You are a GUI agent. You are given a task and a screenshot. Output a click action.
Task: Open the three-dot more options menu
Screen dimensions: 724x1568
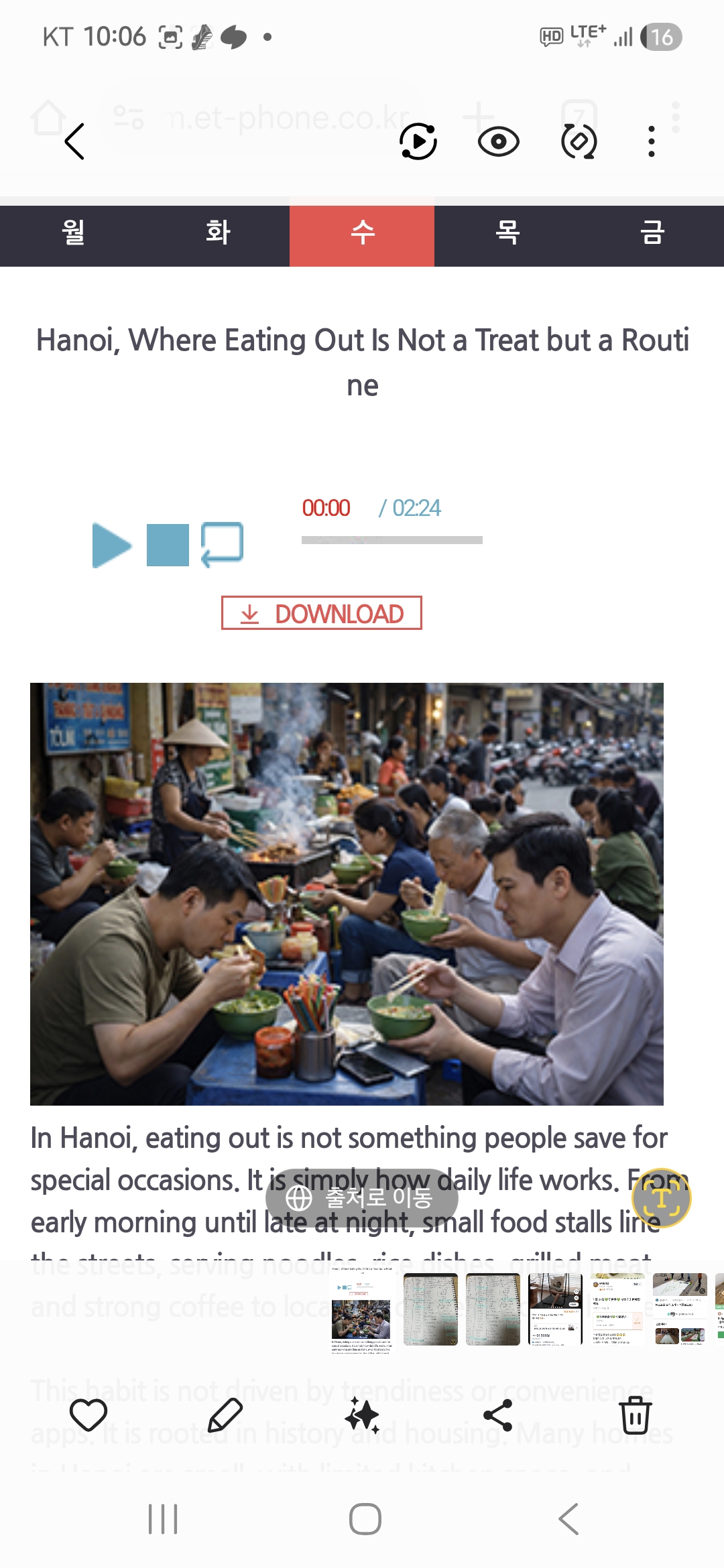(x=651, y=141)
